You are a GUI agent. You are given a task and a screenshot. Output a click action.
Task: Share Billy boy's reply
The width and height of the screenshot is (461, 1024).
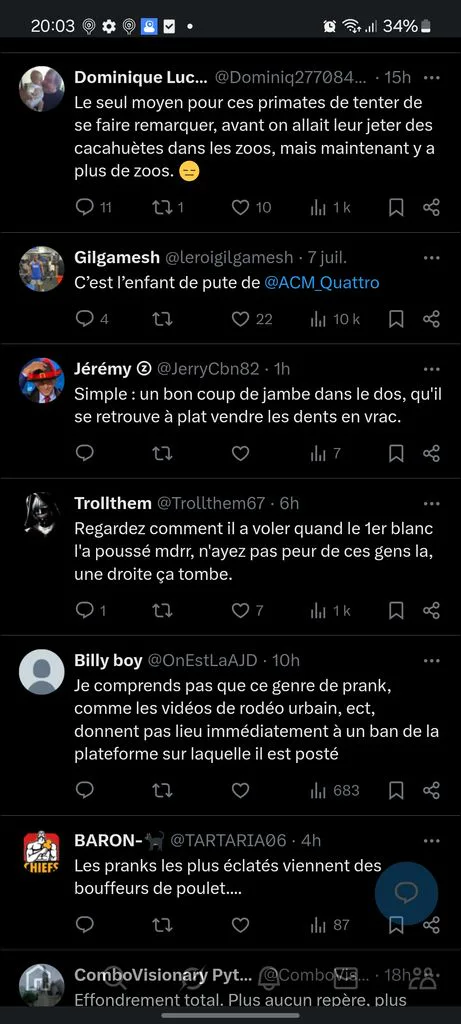(432, 791)
